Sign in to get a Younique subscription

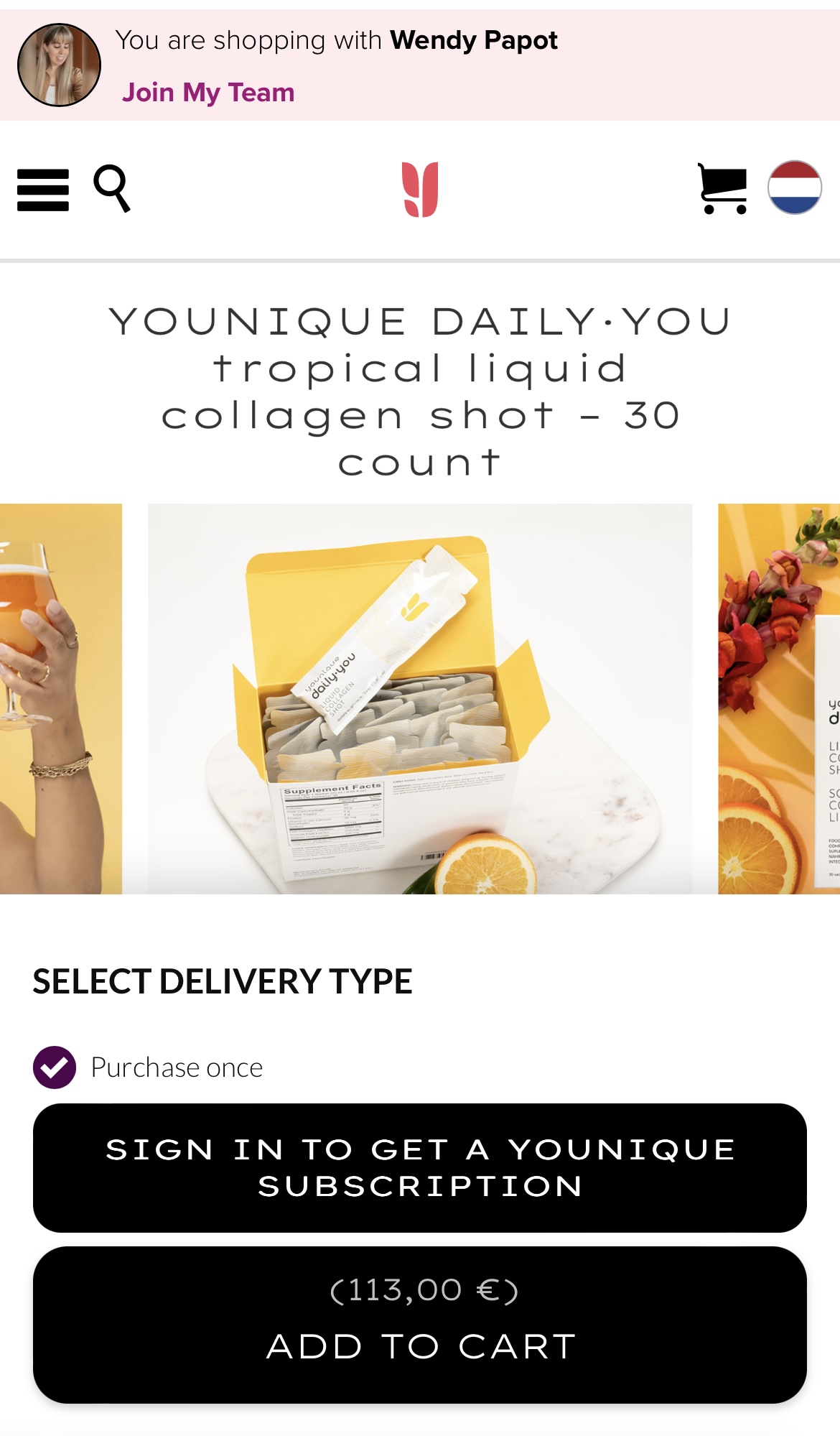pos(420,1167)
